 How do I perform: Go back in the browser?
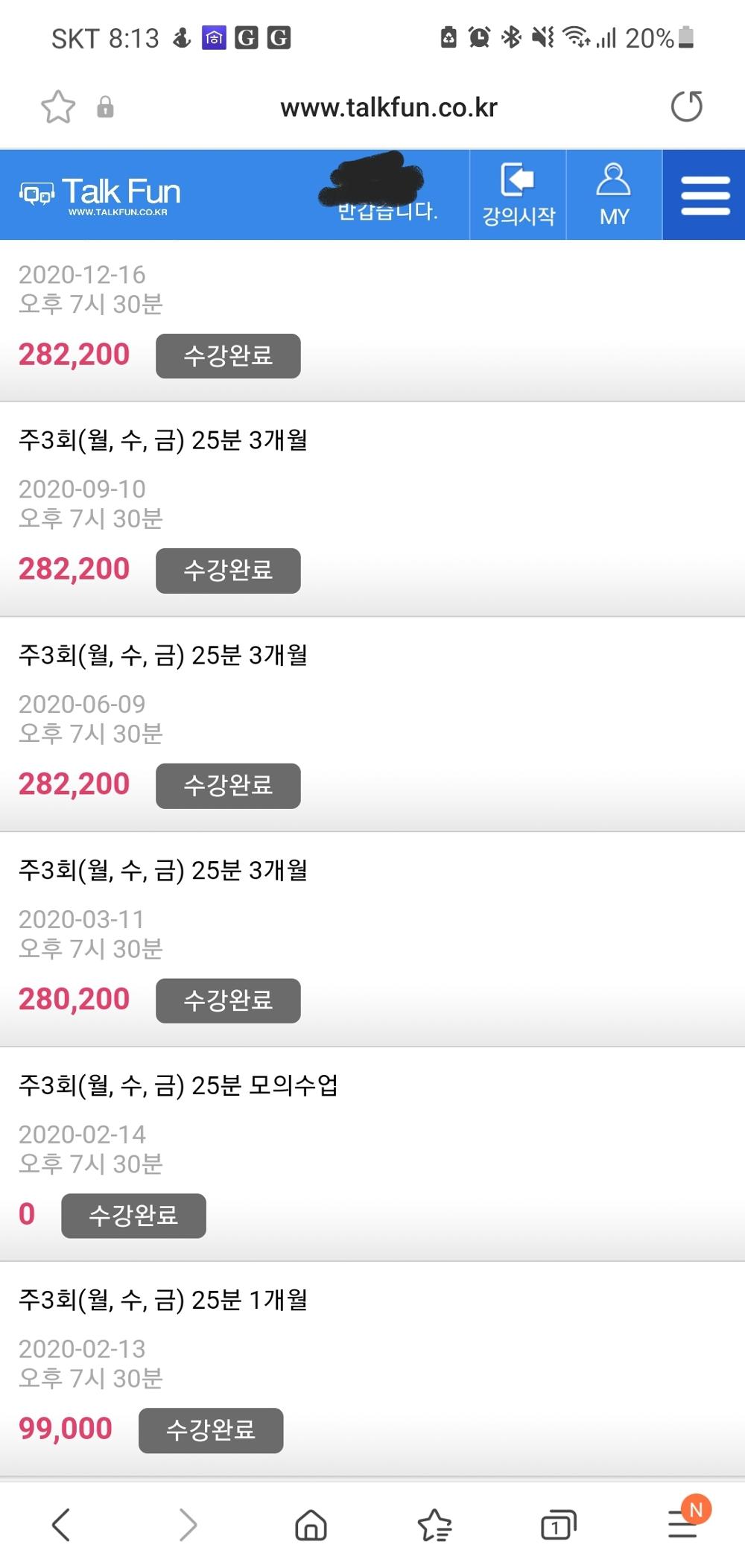point(62,1525)
